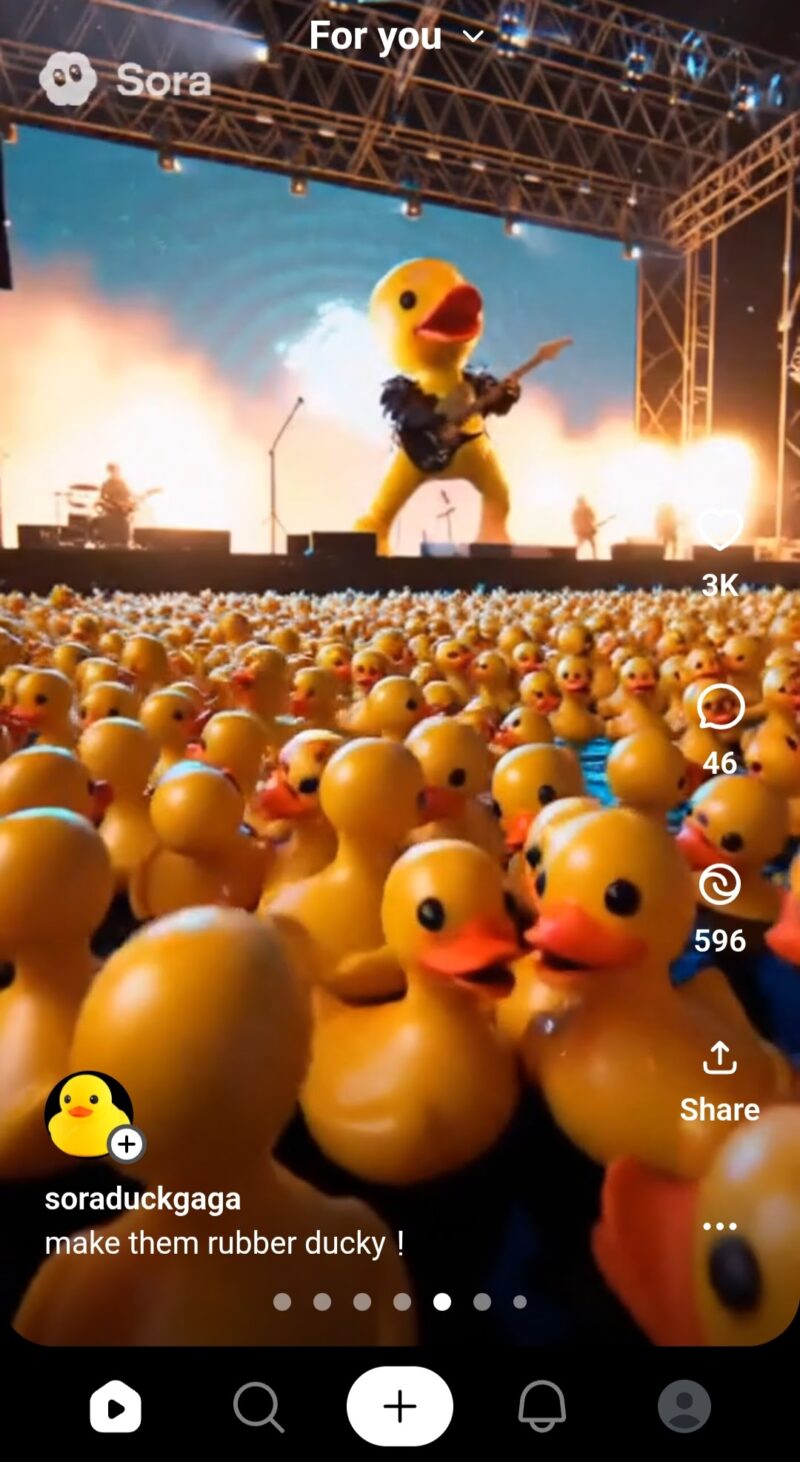Like this rubber duck video

tap(719, 530)
